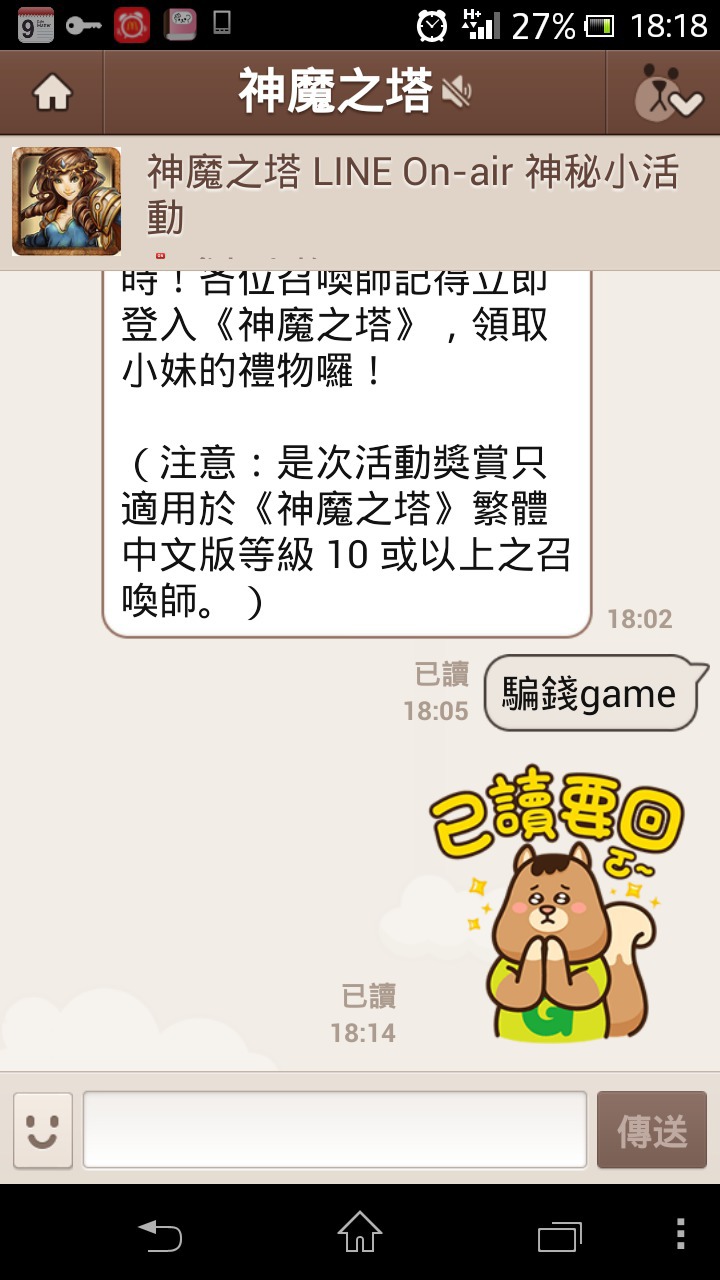Go back with the system back button

tap(160, 1234)
